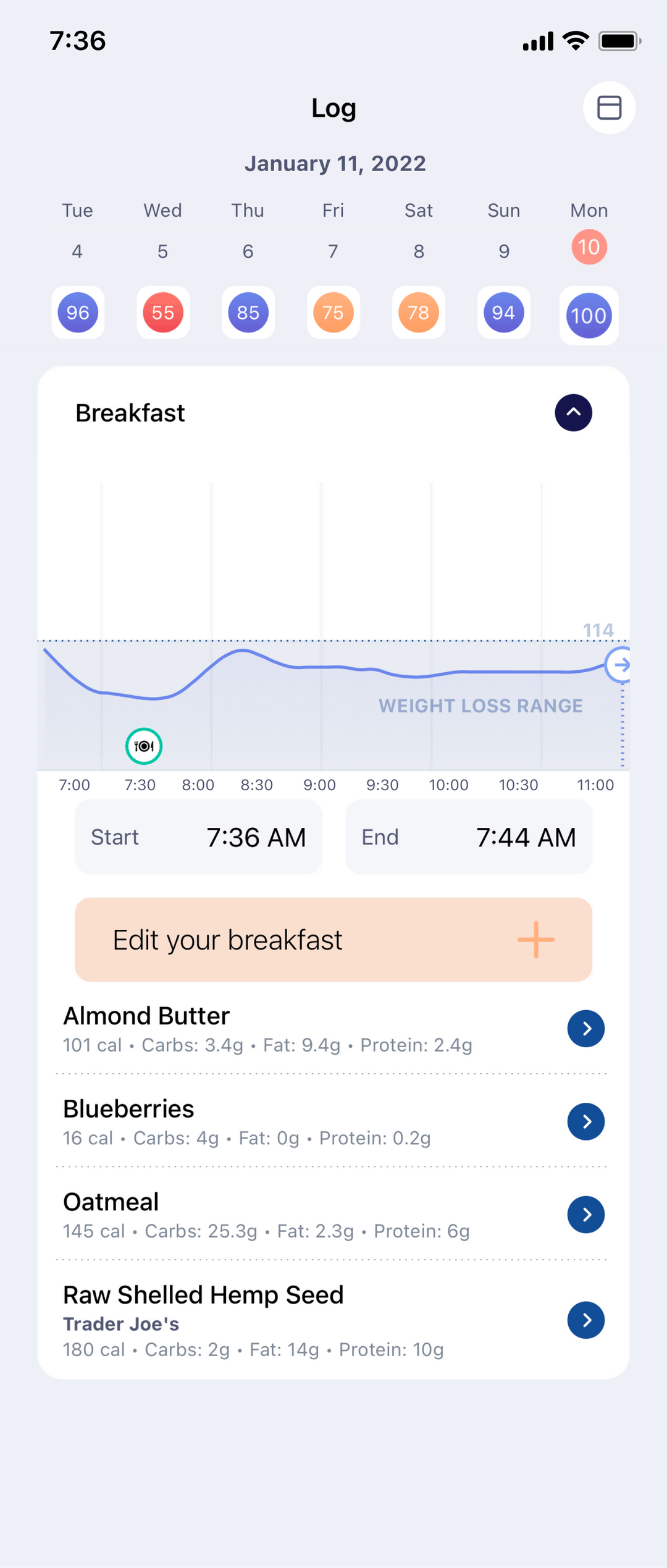667x1568 pixels.
Task: Click the January 11, 2022 date header
Action: pyautogui.click(x=334, y=163)
